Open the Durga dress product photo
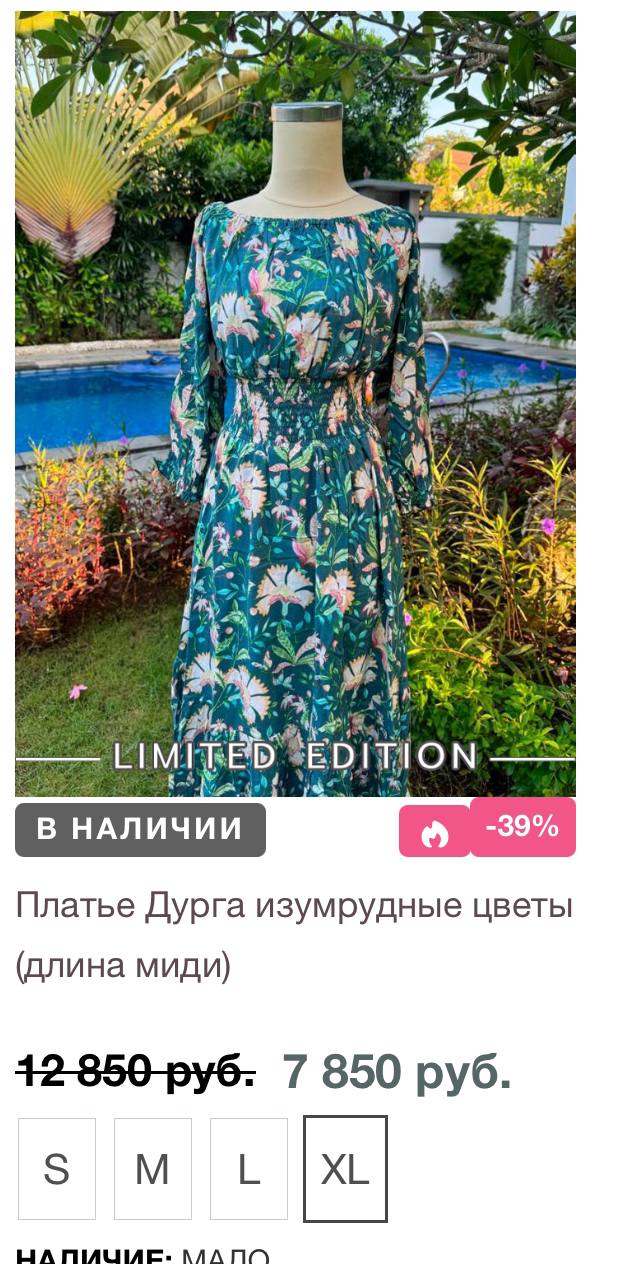 point(295,400)
